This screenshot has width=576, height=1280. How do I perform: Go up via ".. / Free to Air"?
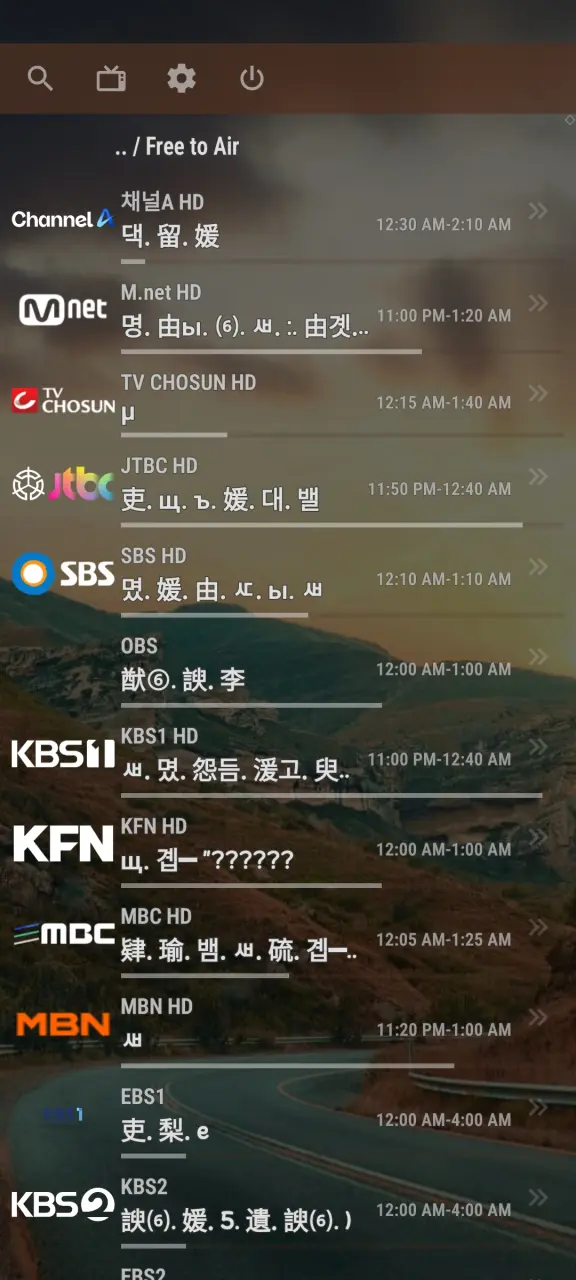(177, 147)
